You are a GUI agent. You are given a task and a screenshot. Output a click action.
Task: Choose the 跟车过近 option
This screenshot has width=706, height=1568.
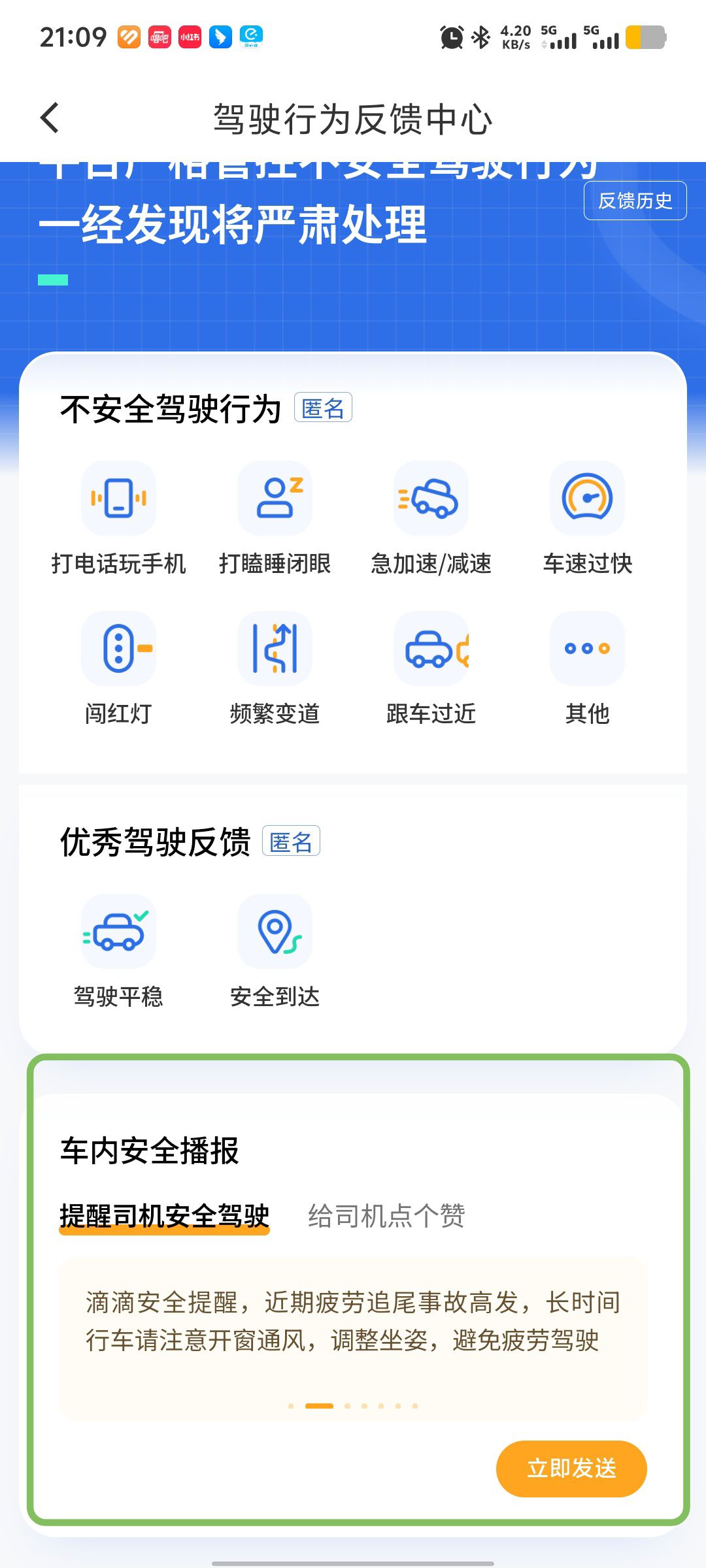(431, 669)
